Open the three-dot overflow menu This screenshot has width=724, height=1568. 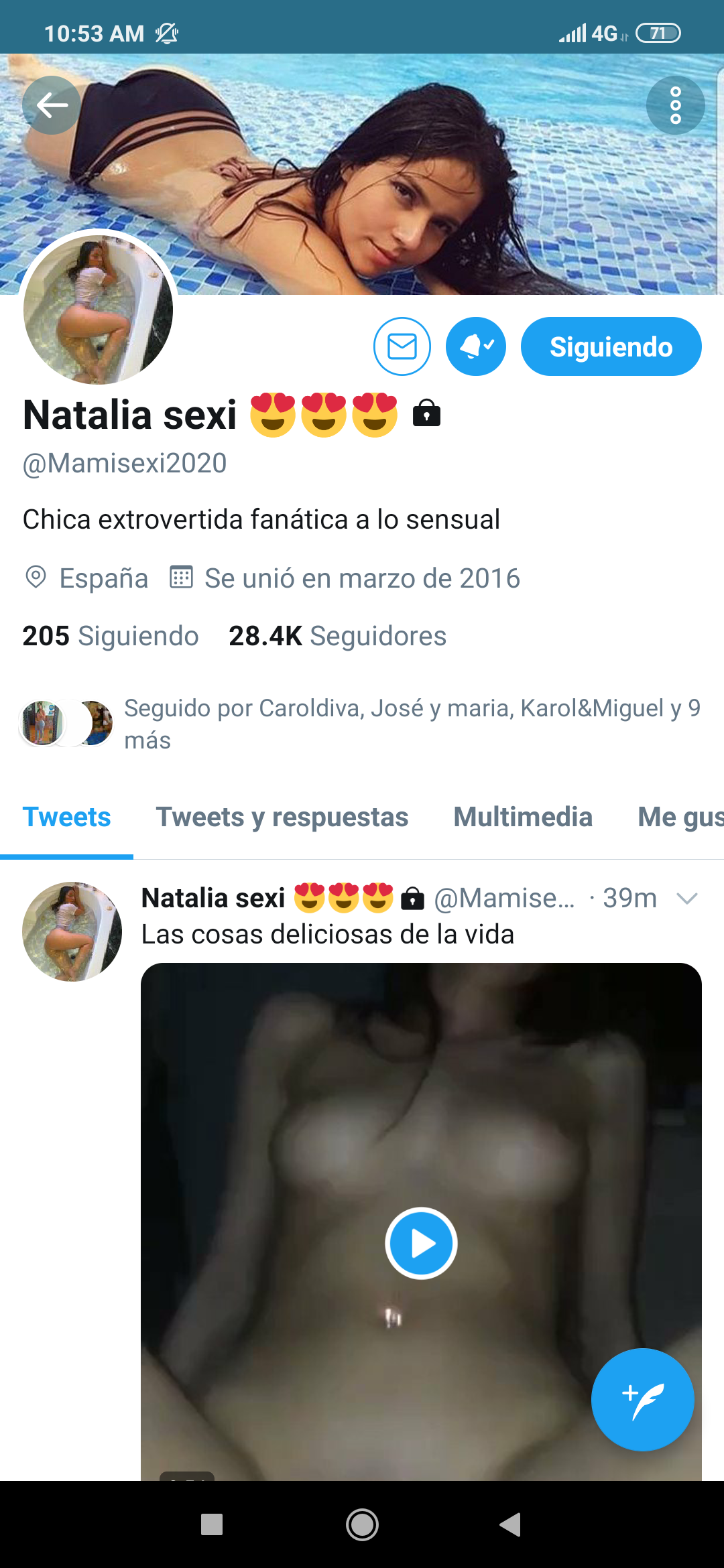click(675, 105)
